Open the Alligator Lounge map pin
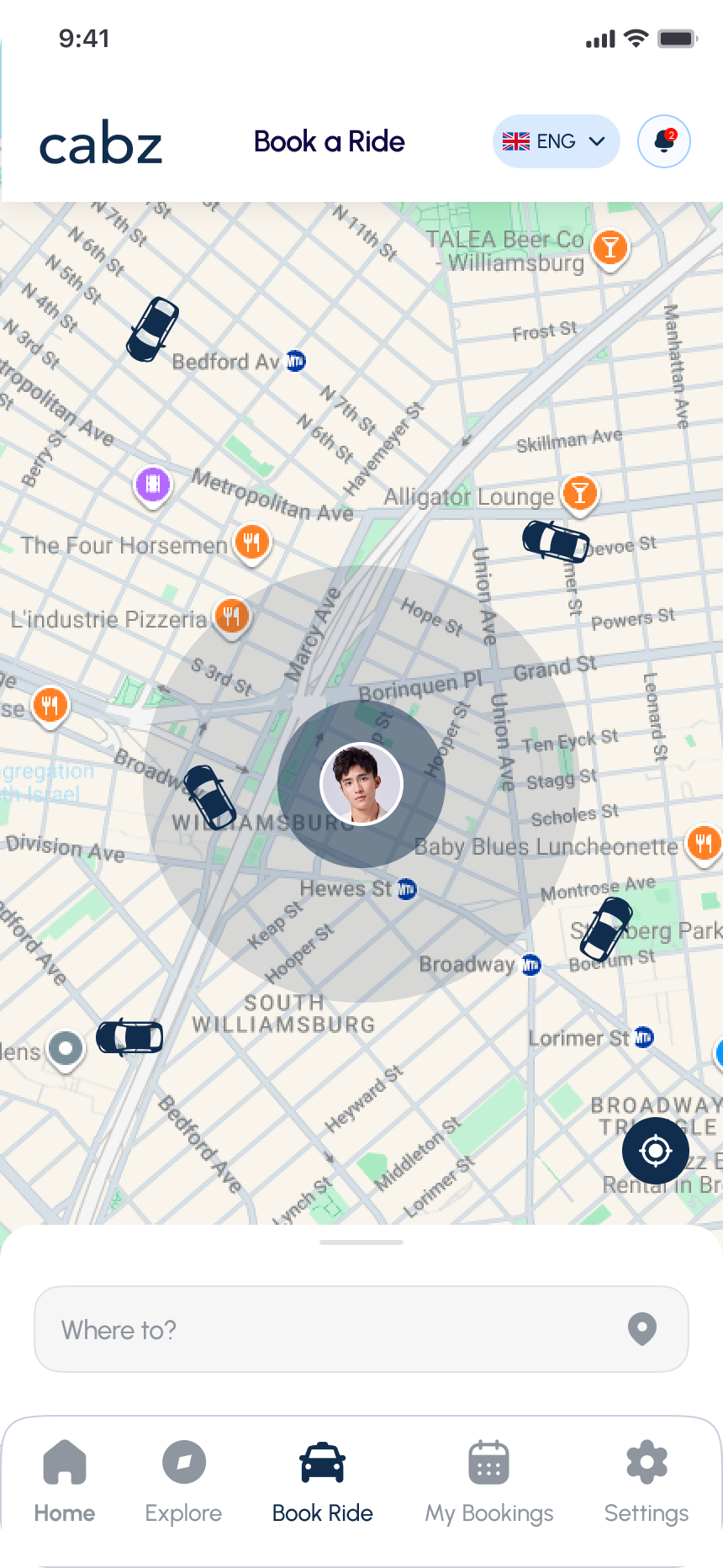Viewport: 723px width, 1568px height. [579, 493]
